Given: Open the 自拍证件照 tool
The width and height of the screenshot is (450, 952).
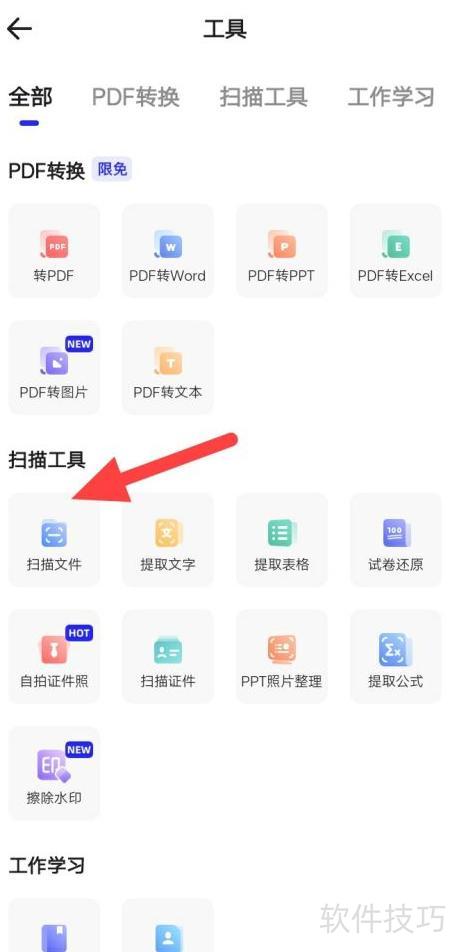Looking at the screenshot, I should (x=54, y=656).
